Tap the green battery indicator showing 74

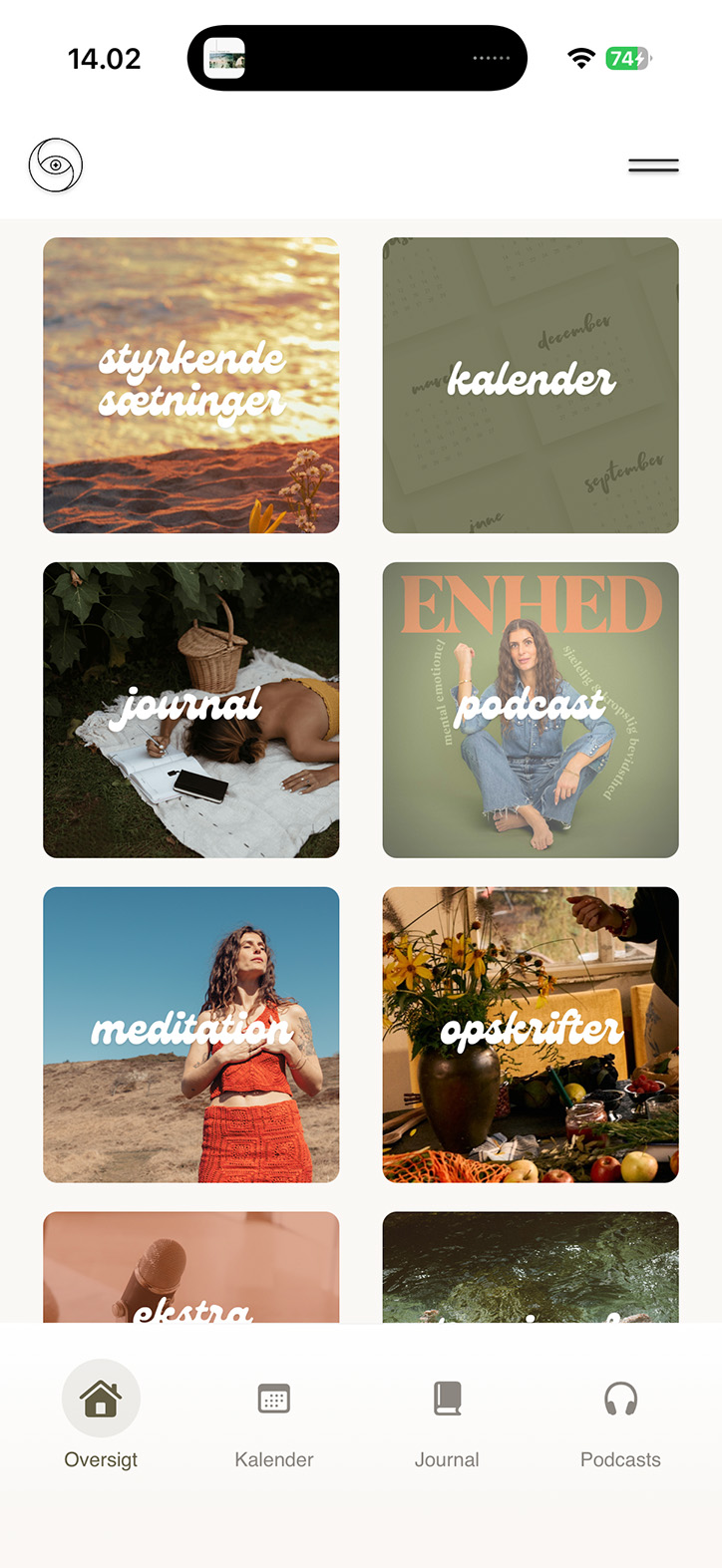click(x=626, y=57)
